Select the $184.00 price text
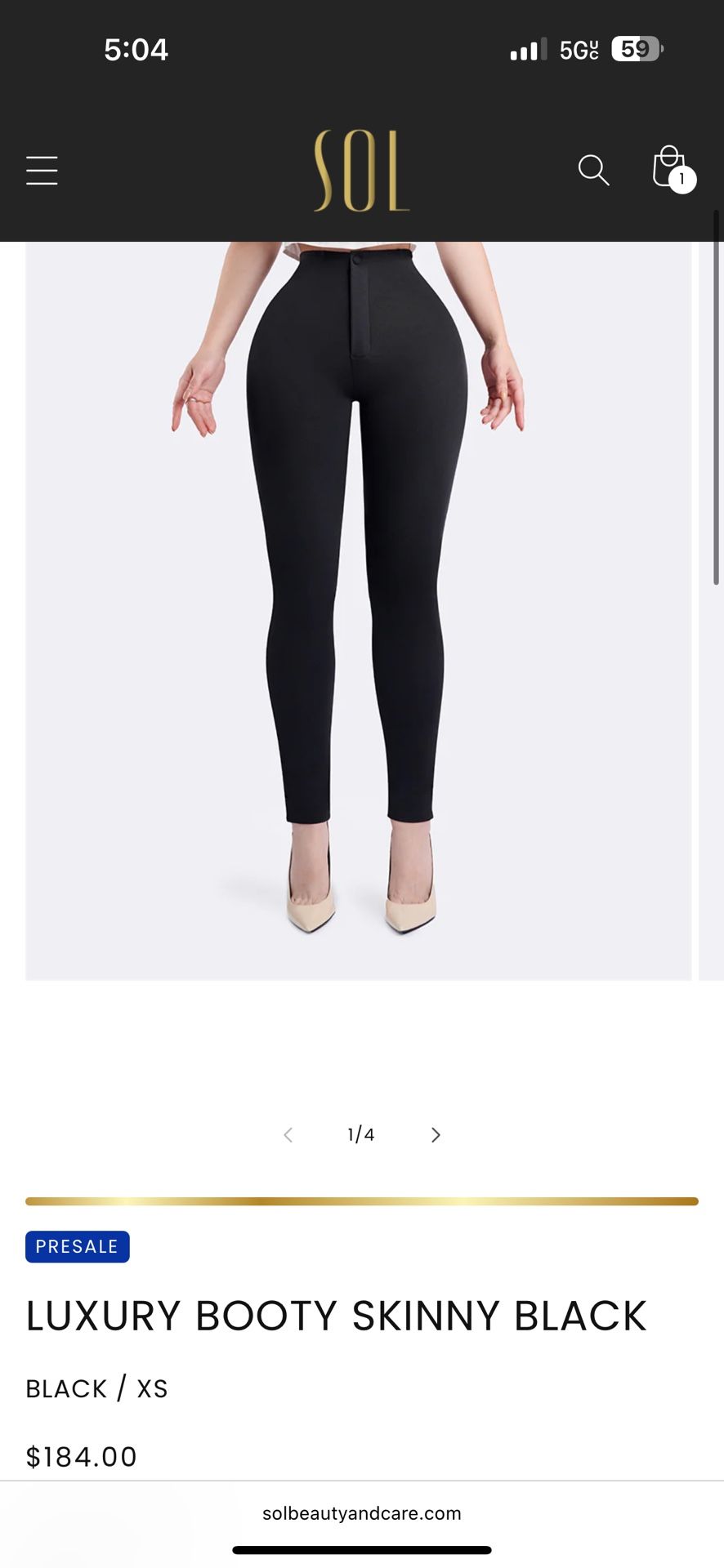724x1568 pixels. click(81, 1456)
